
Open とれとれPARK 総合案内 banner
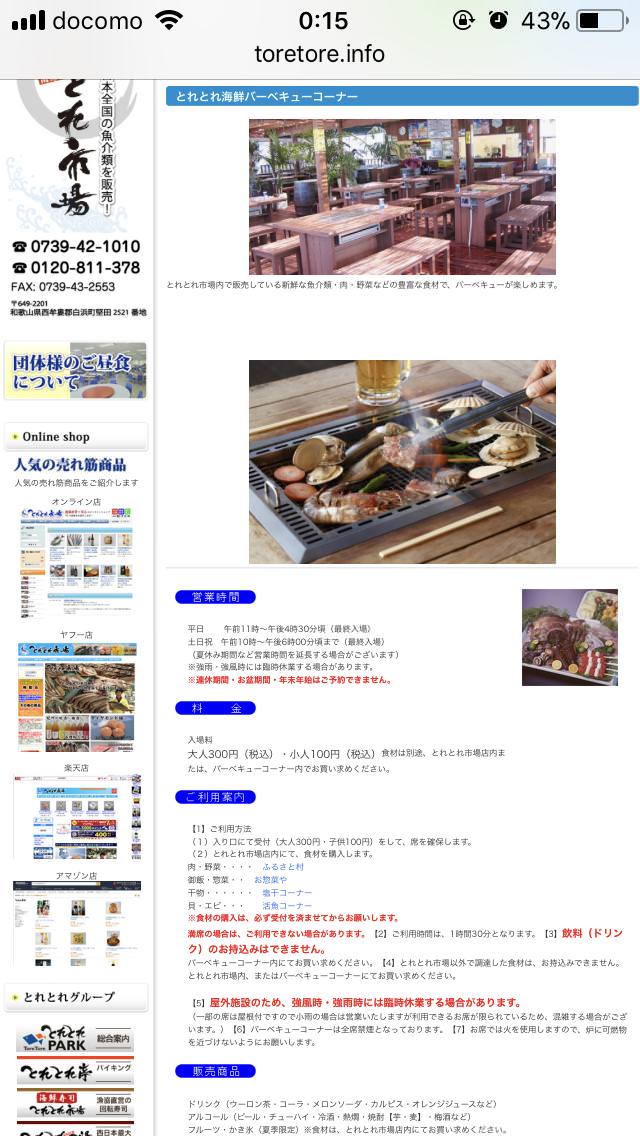pos(75,1039)
